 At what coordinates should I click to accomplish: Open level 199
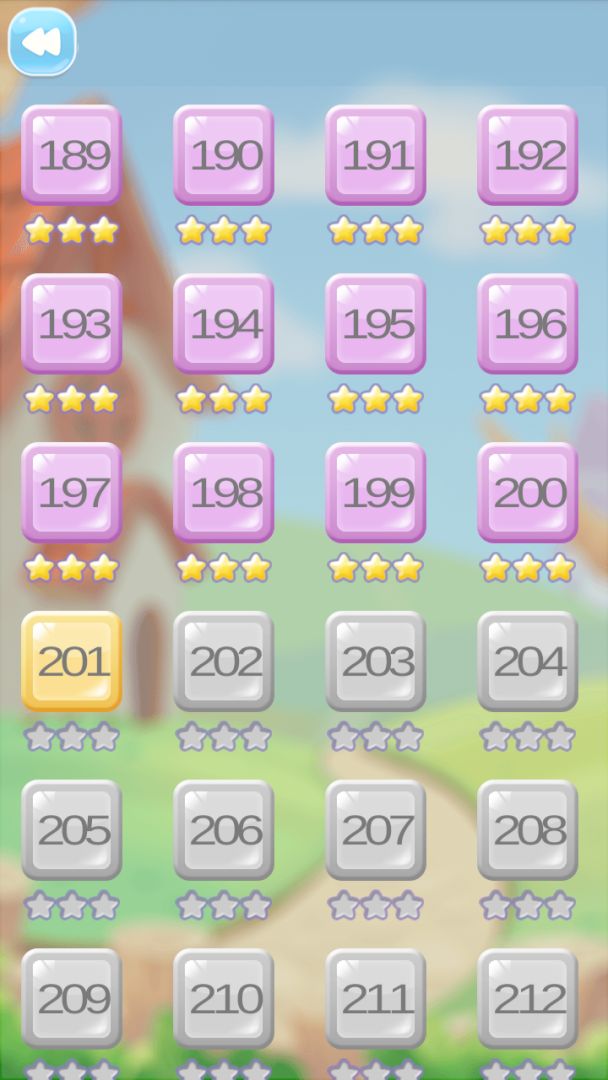coord(376,493)
